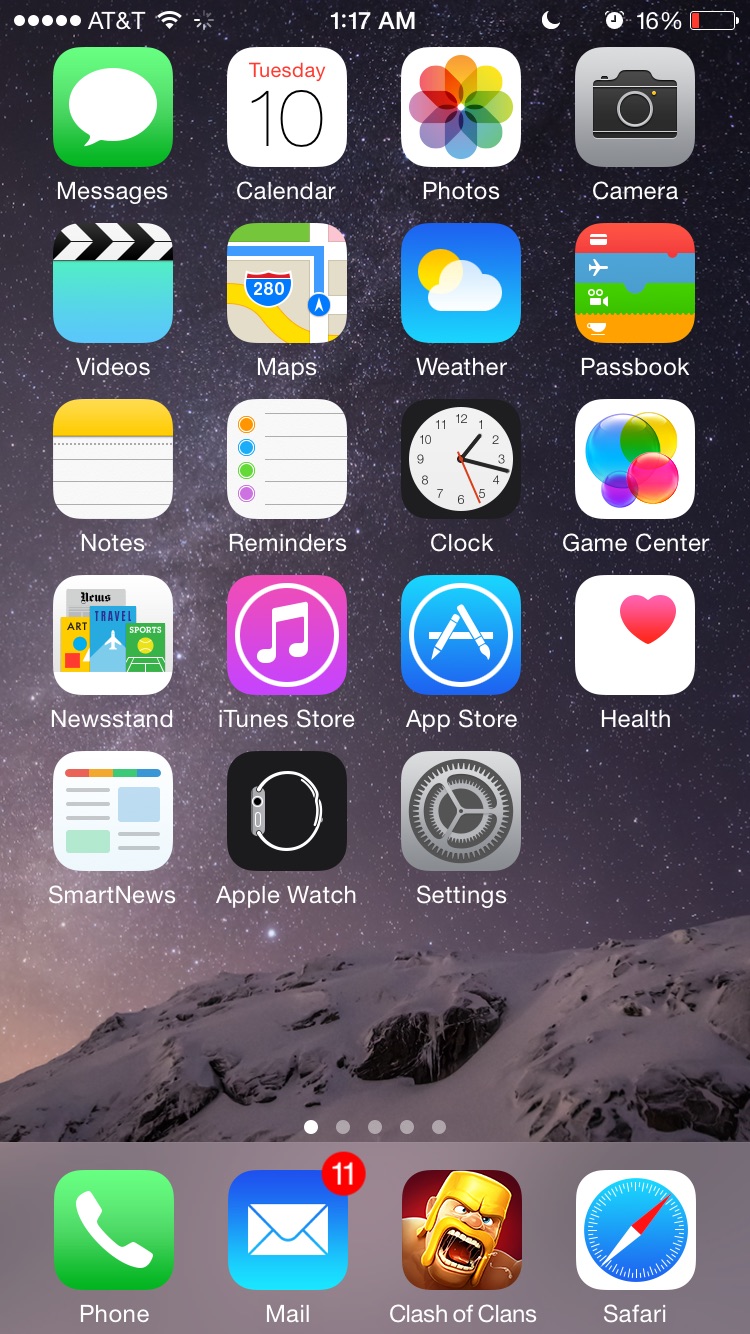Open the Notes app

tap(113, 459)
